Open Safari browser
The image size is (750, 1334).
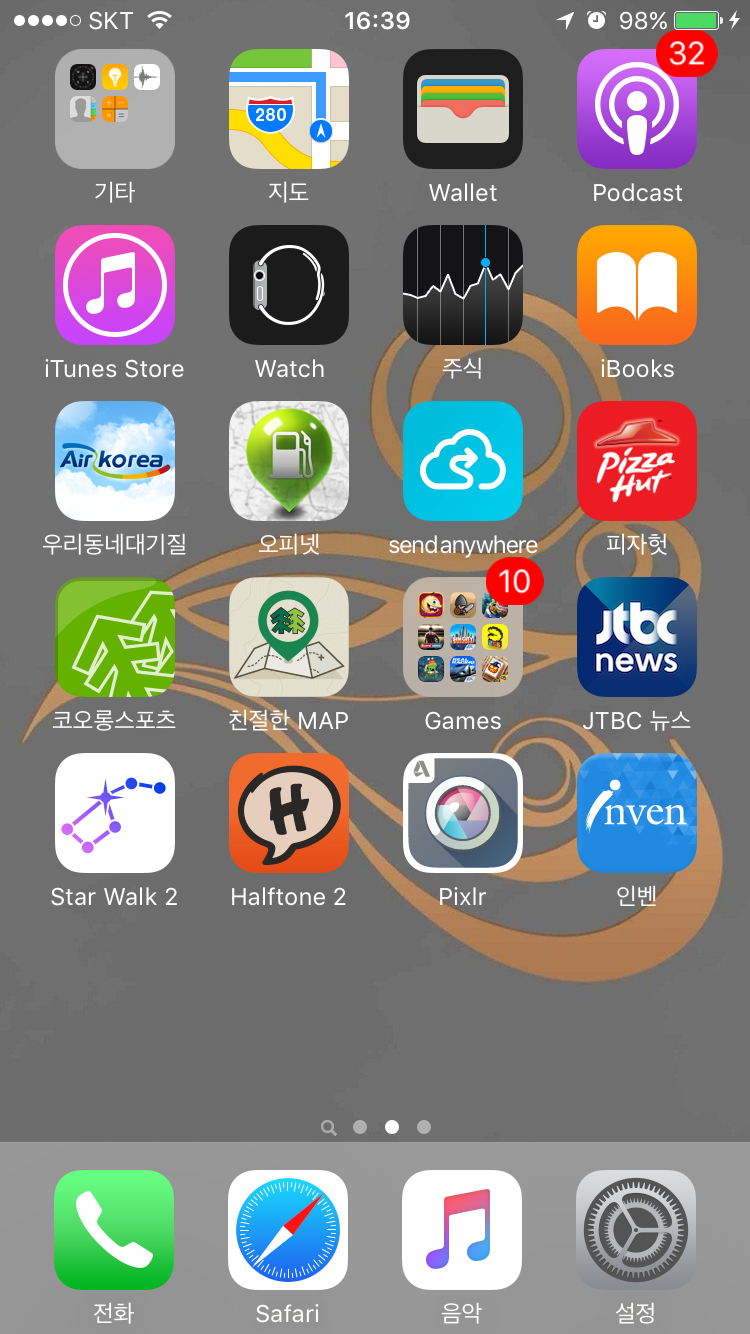point(288,1230)
